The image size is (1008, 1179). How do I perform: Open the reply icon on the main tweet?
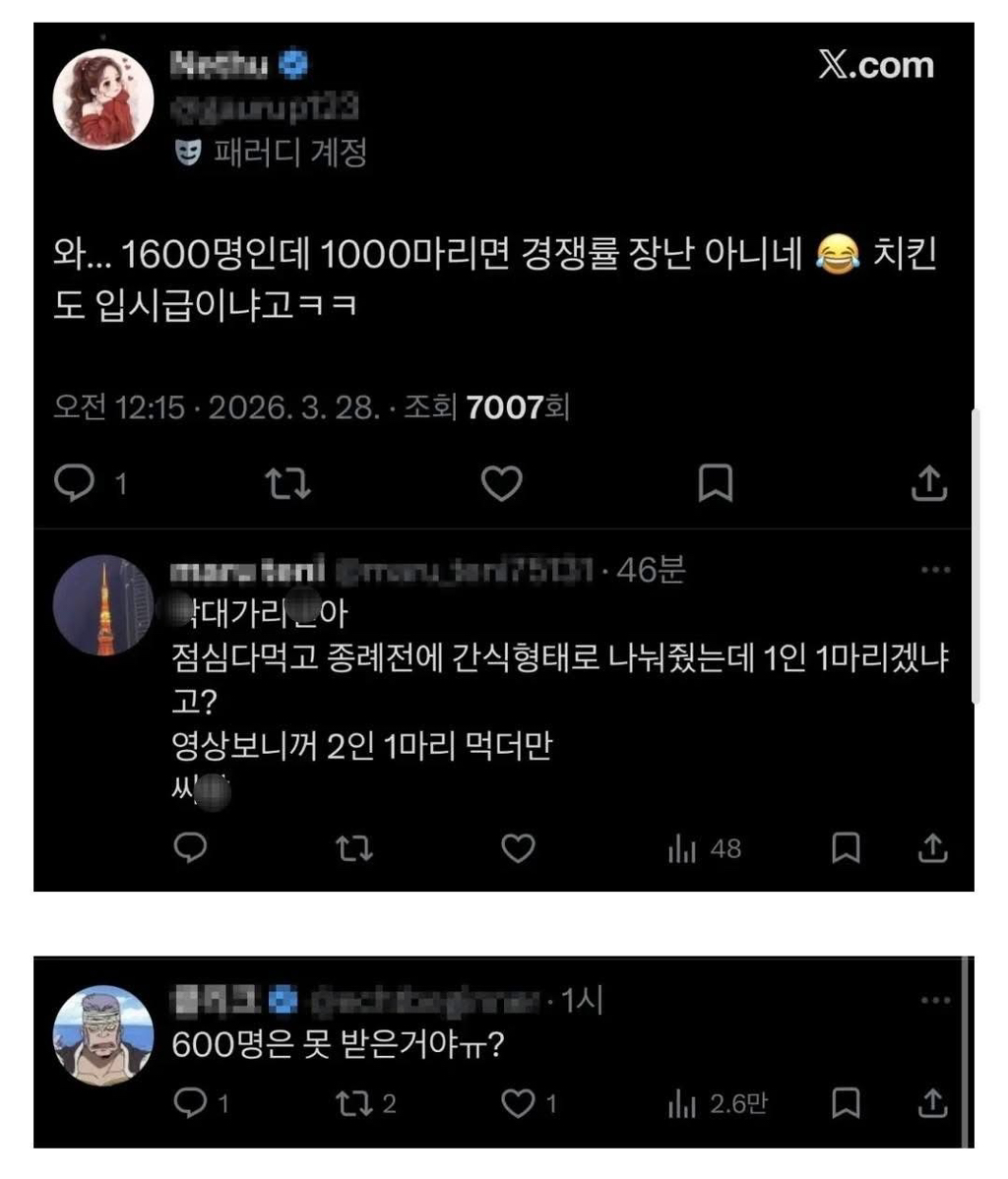[x=75, y=481]
